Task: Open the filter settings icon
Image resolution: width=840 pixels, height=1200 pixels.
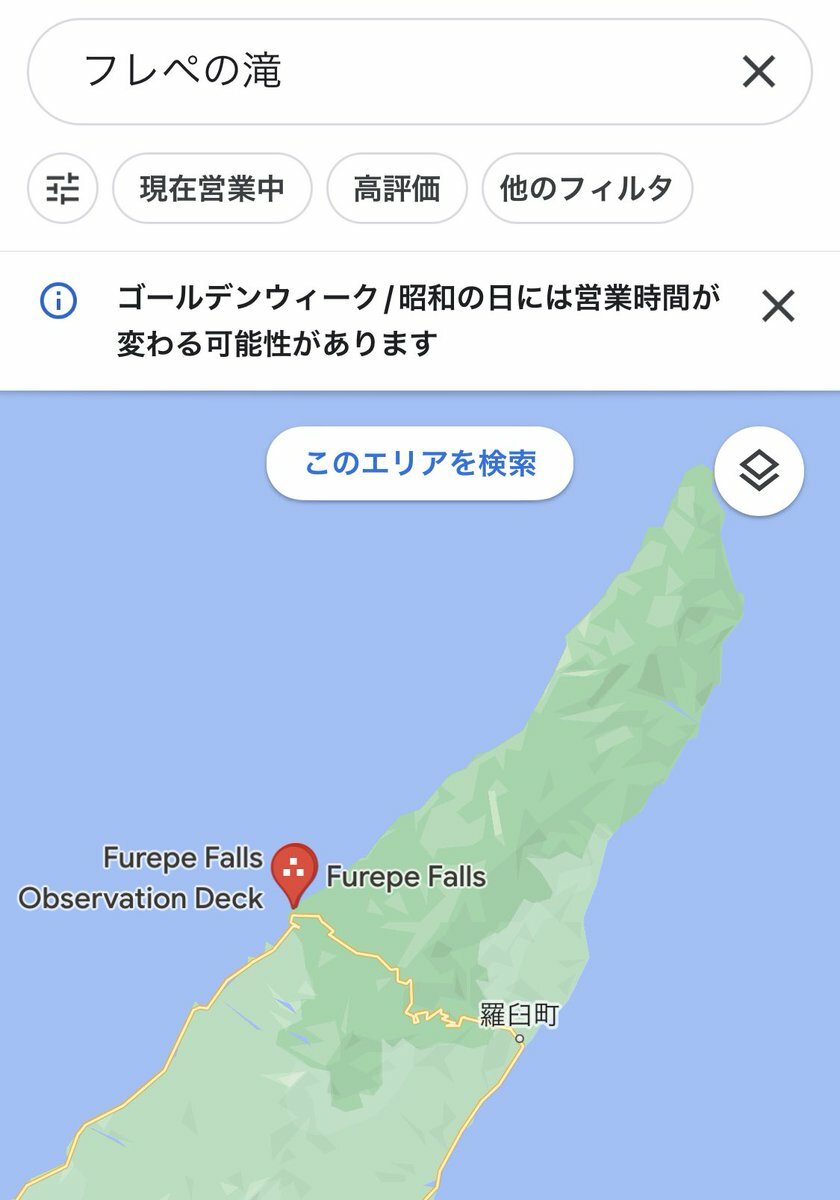Action: tap(62, 187)
